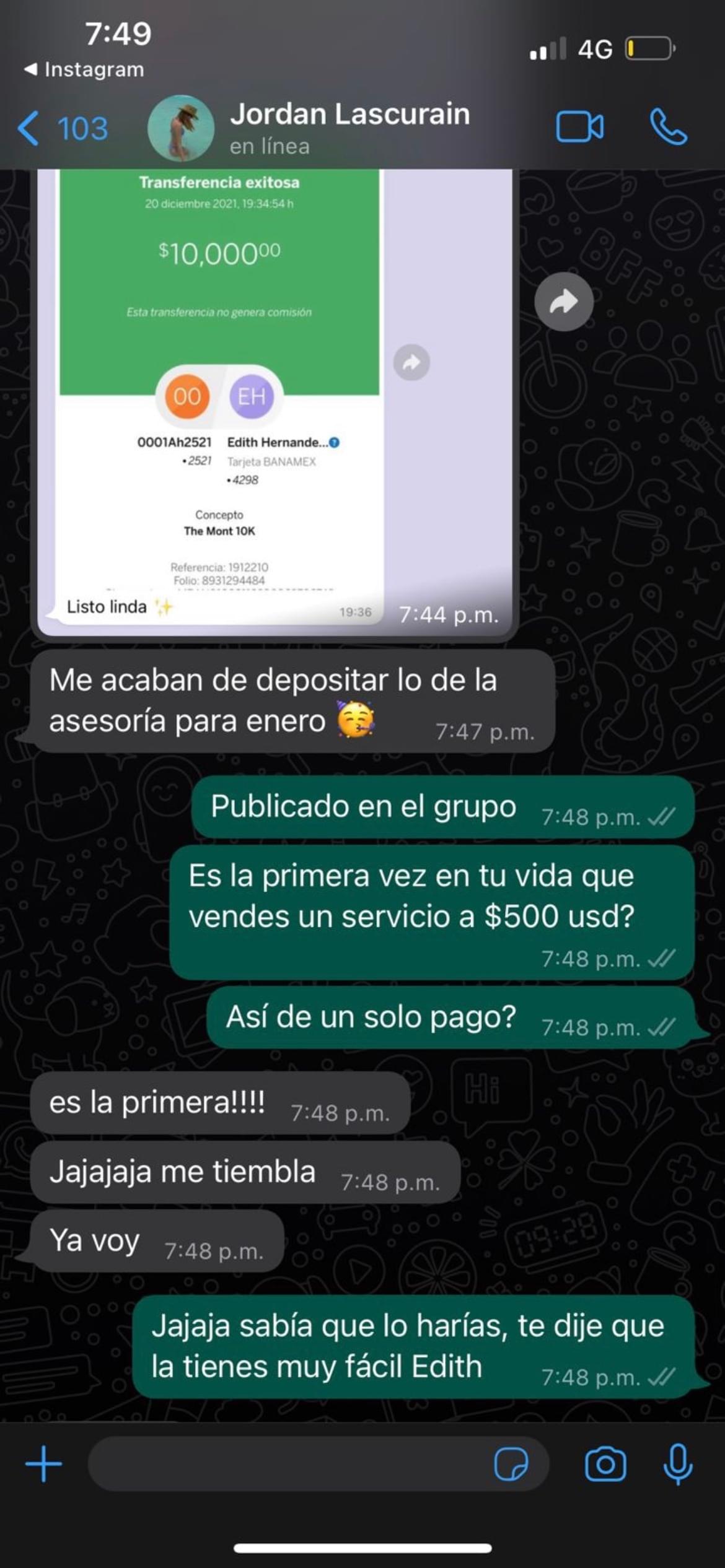This screenshot has width=725, height=1568.
Task: Open the attachments plus menu
Action: (43, 1464)
